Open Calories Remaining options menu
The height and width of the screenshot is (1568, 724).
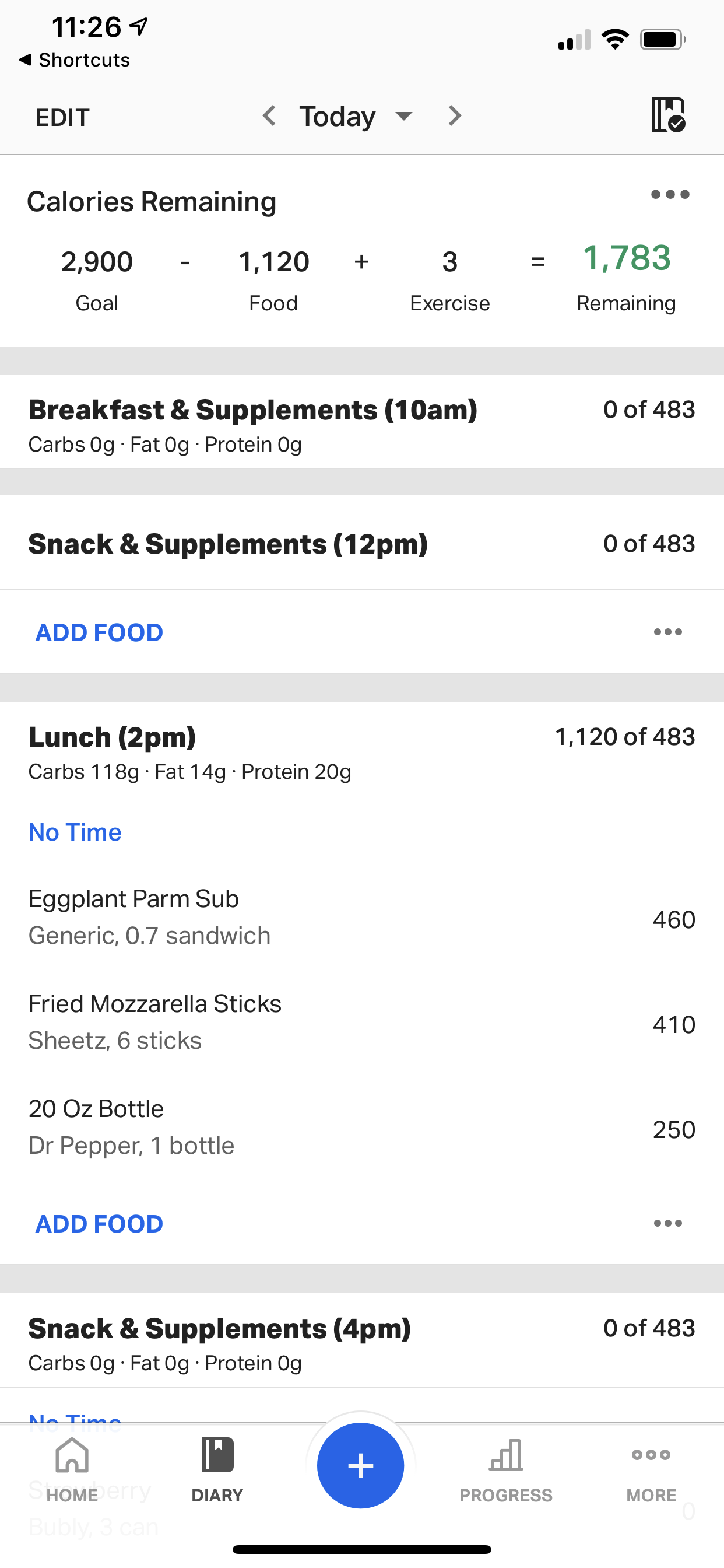click(x=670, y=195)
